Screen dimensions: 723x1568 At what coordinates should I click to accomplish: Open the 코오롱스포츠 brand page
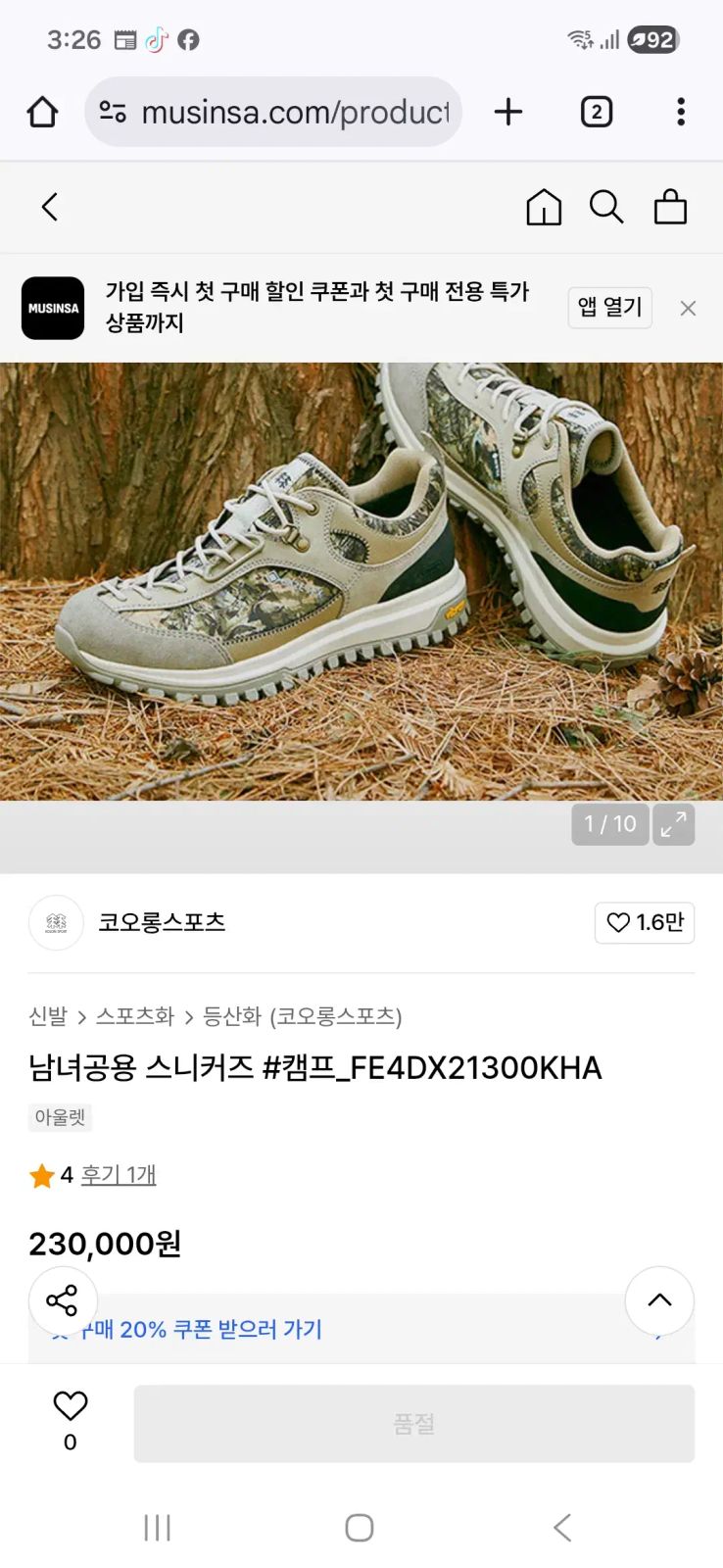coord(162,922)
